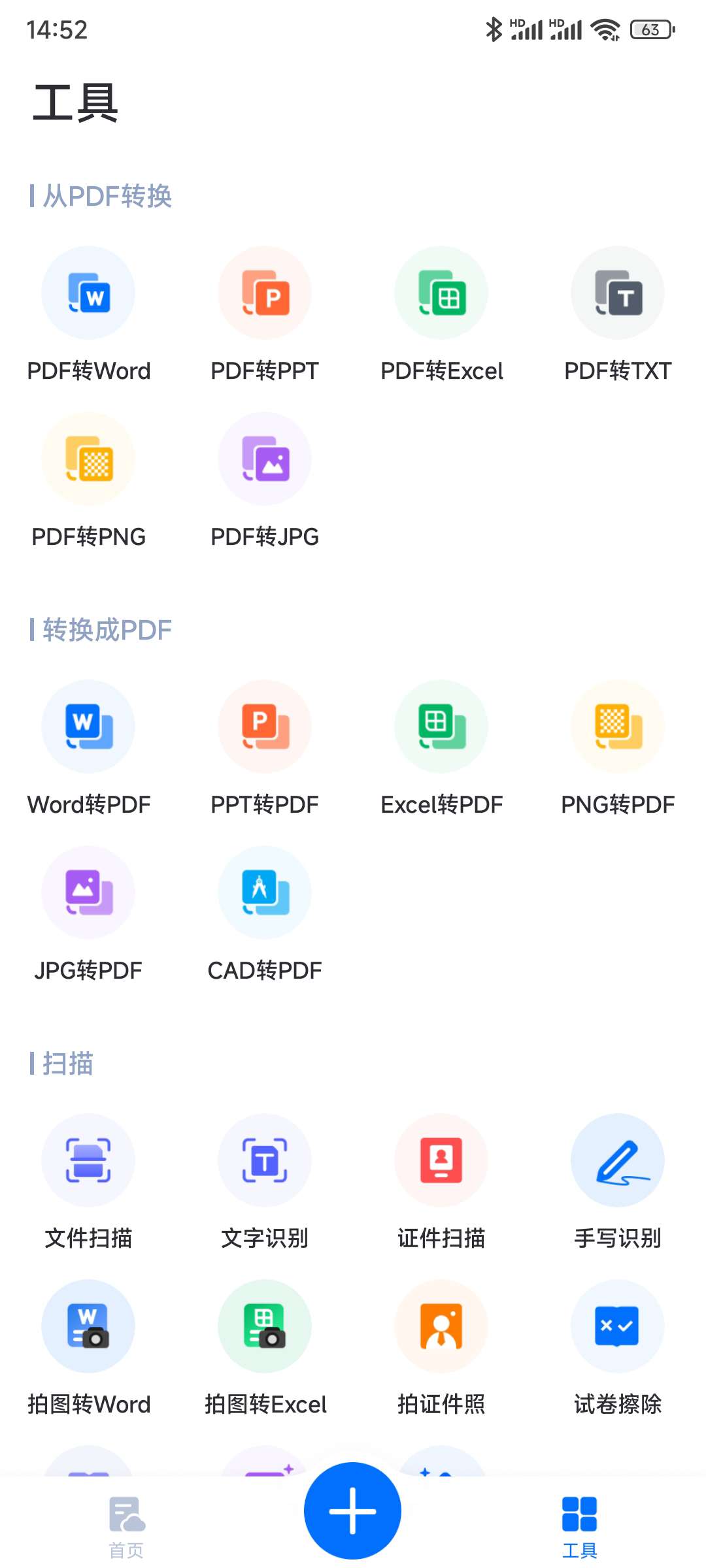Select PPT转PDF conversion

[265, 727]
